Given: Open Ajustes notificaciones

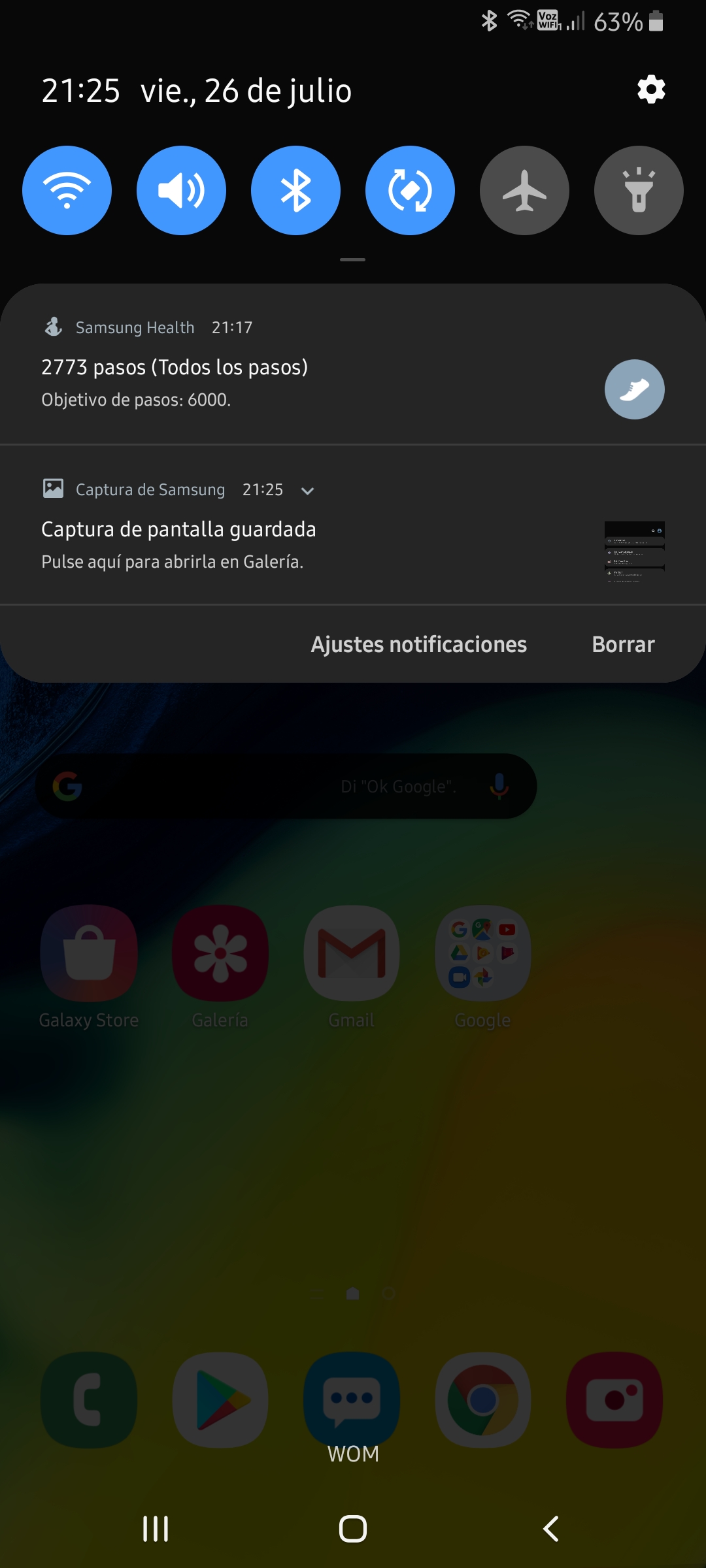Looking at the screenshot, I should 418,644.
